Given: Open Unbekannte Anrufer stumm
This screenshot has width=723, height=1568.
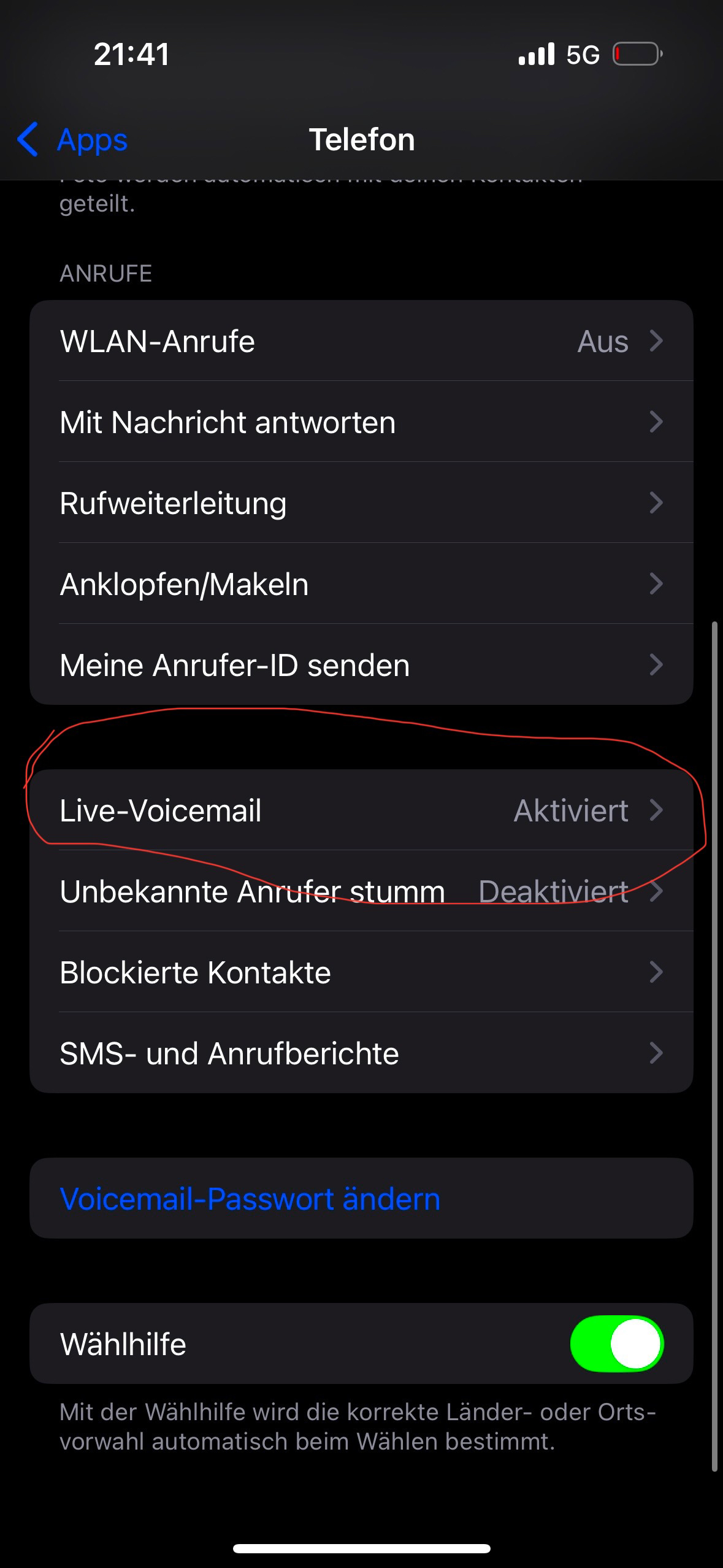Looking at the screenshot, I should 361,891.
